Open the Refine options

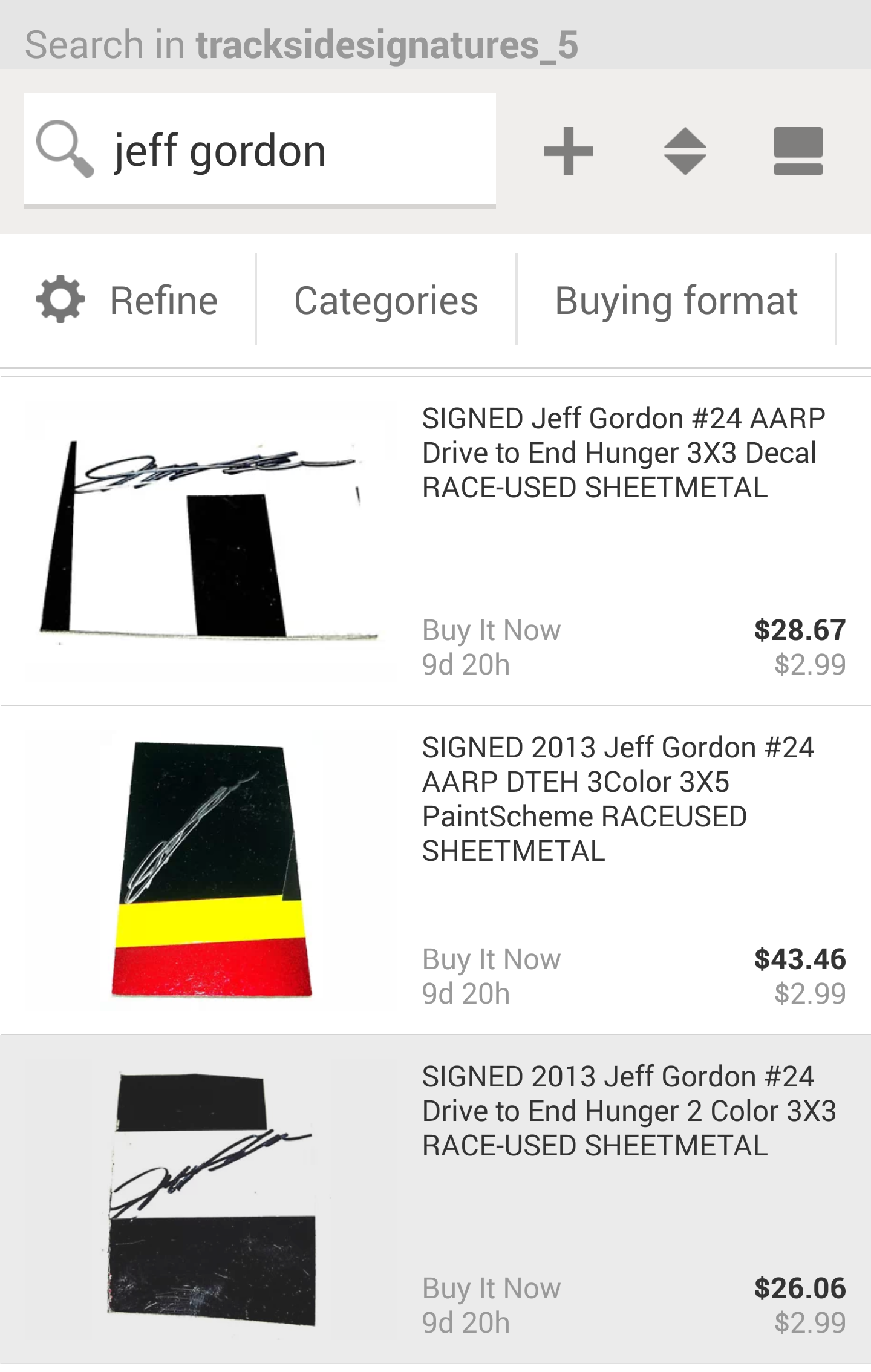[128, 301]
